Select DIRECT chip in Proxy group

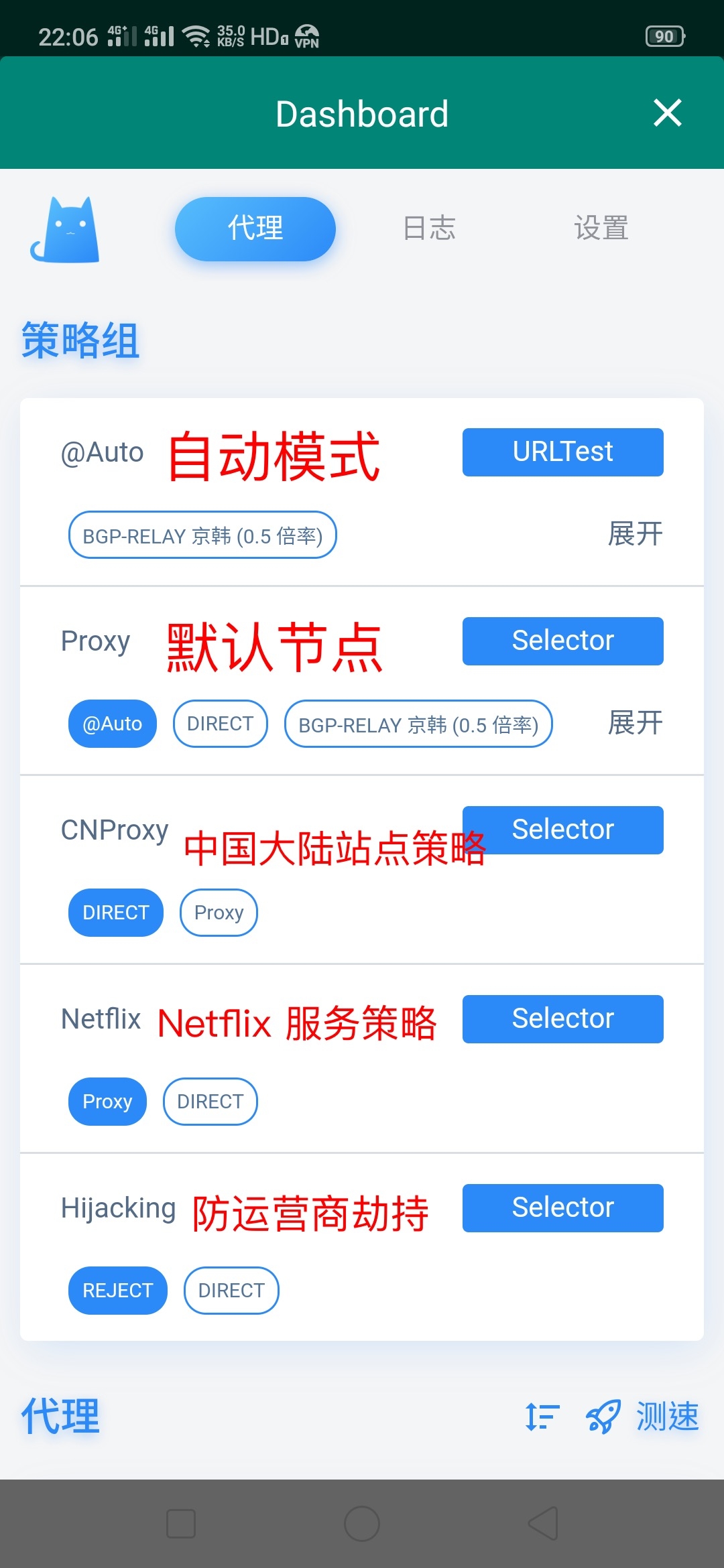tap(220, 724)
